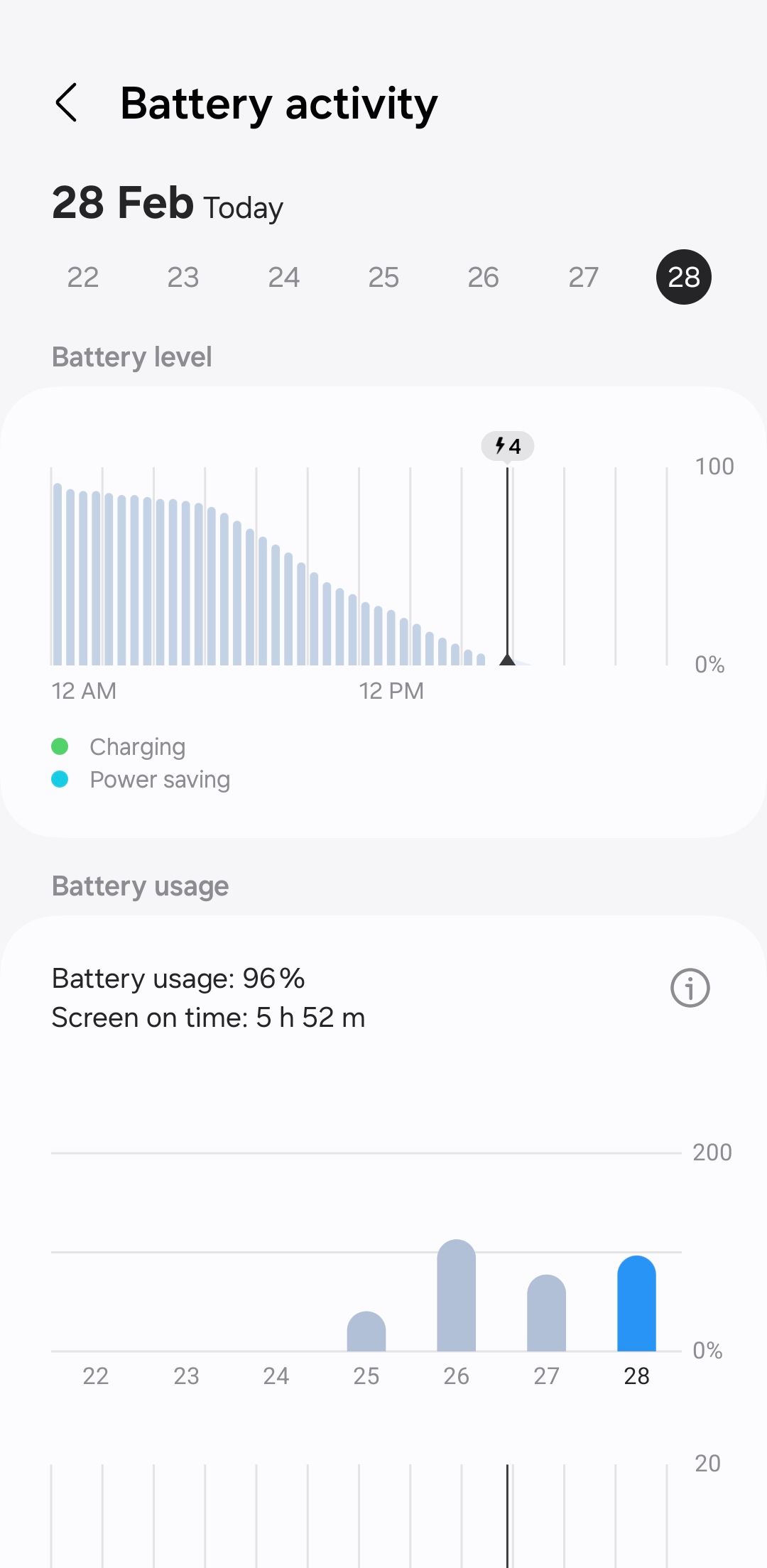Tap the Battery usage 96% label
This screenshot has width=767, height=1568.
tap(178, 978)
